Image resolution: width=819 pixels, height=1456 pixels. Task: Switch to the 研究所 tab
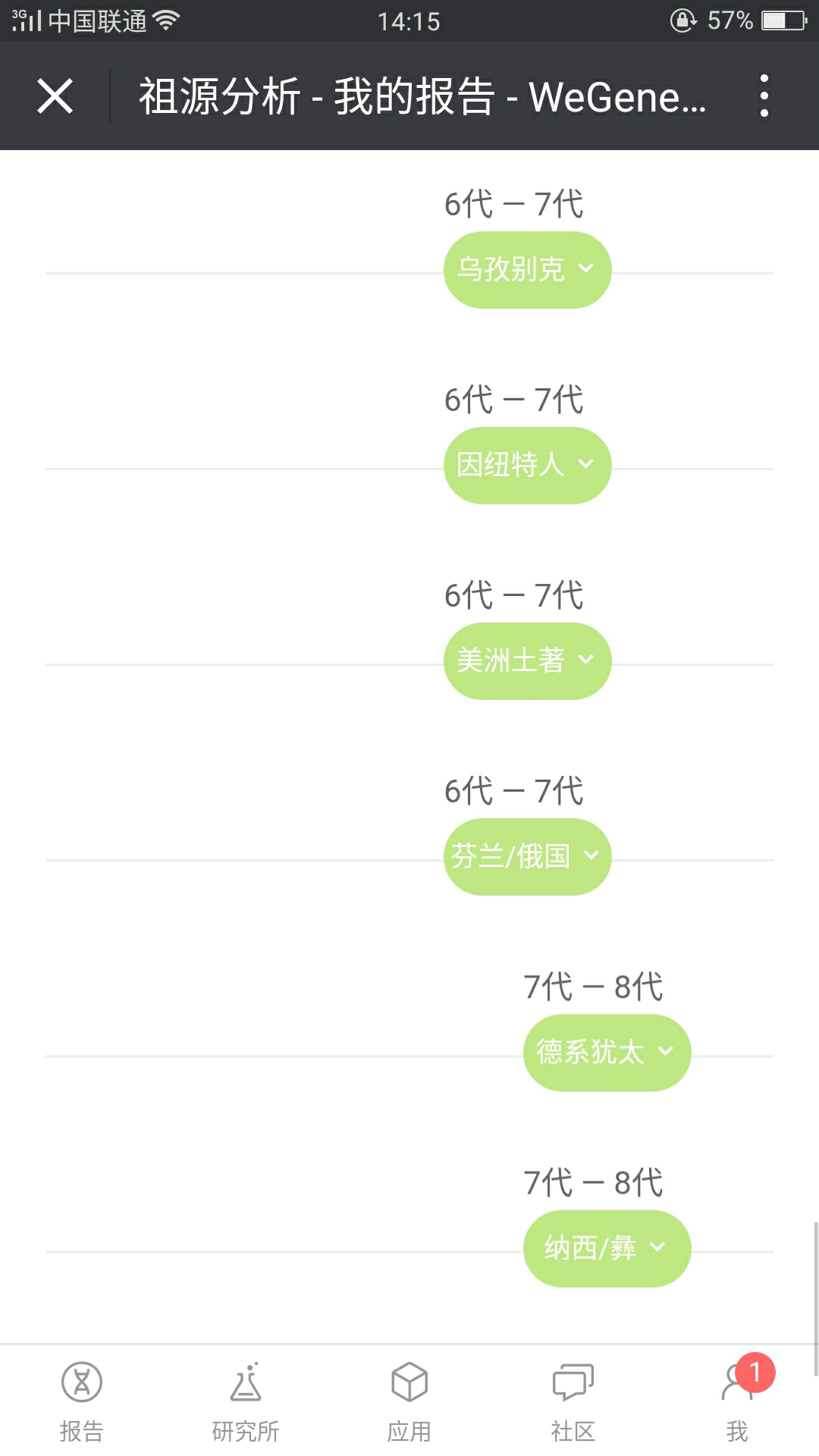246,1401
